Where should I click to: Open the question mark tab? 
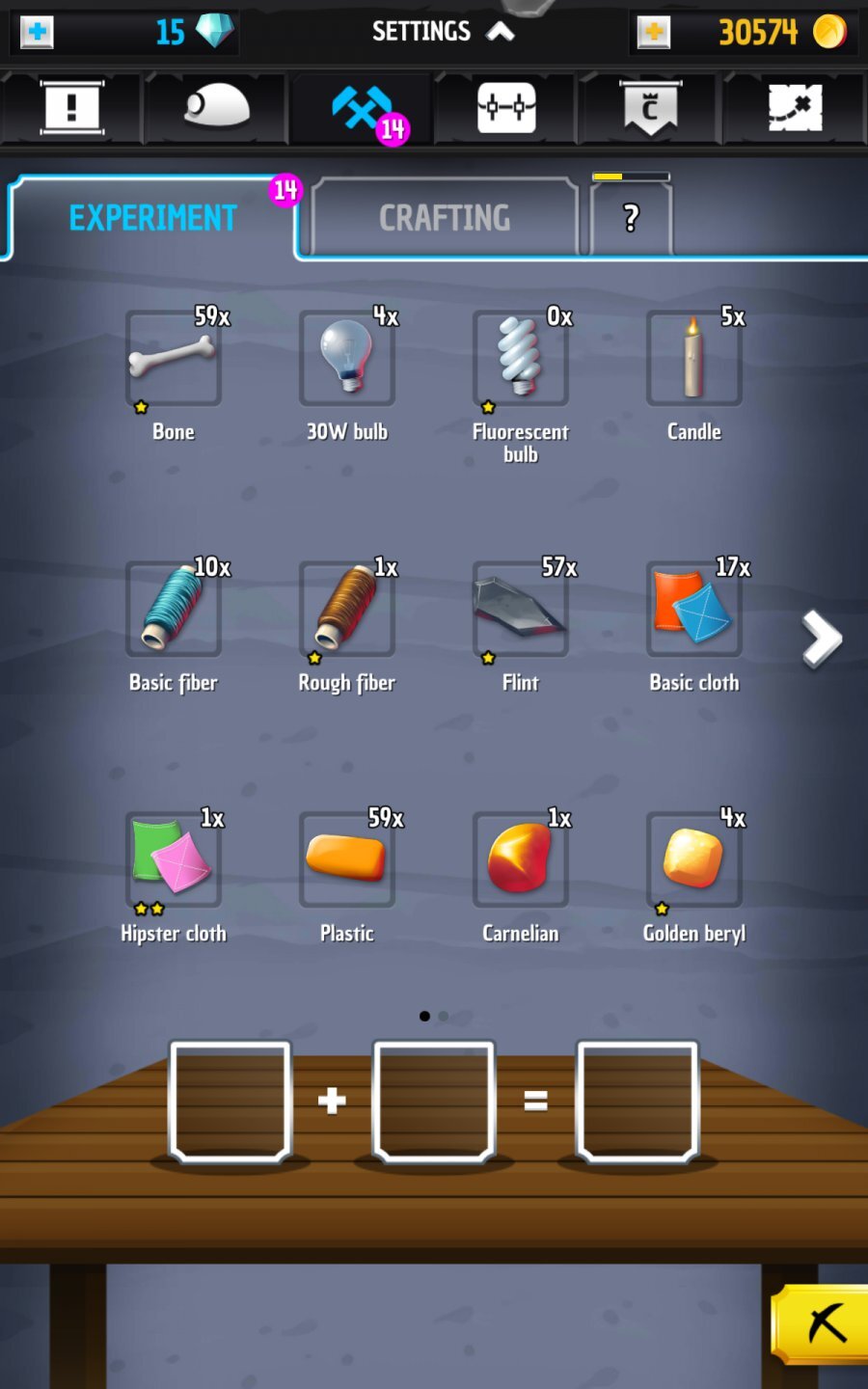(x=631, y=218)
